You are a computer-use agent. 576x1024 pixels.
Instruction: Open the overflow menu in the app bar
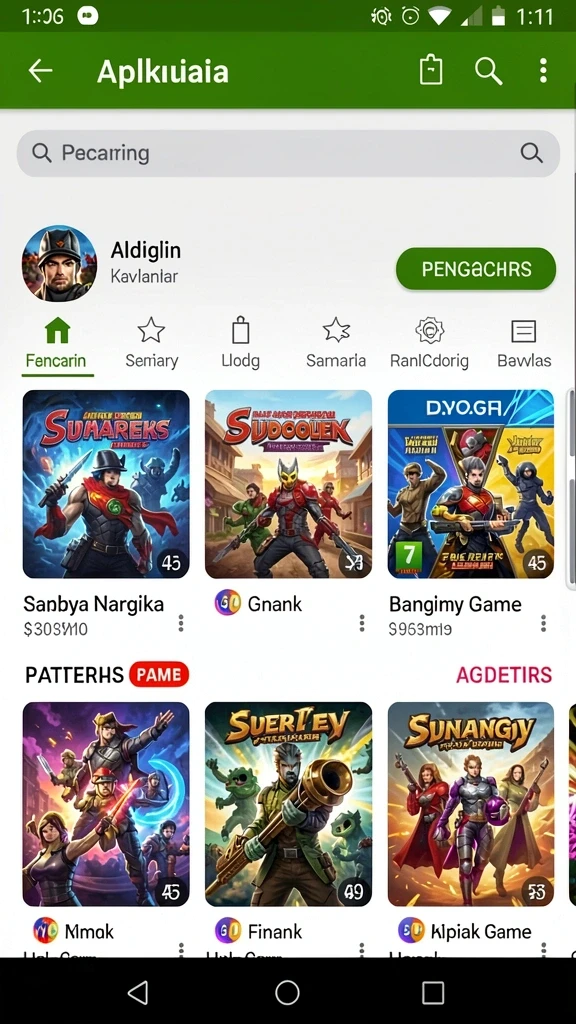click(543, 71)
